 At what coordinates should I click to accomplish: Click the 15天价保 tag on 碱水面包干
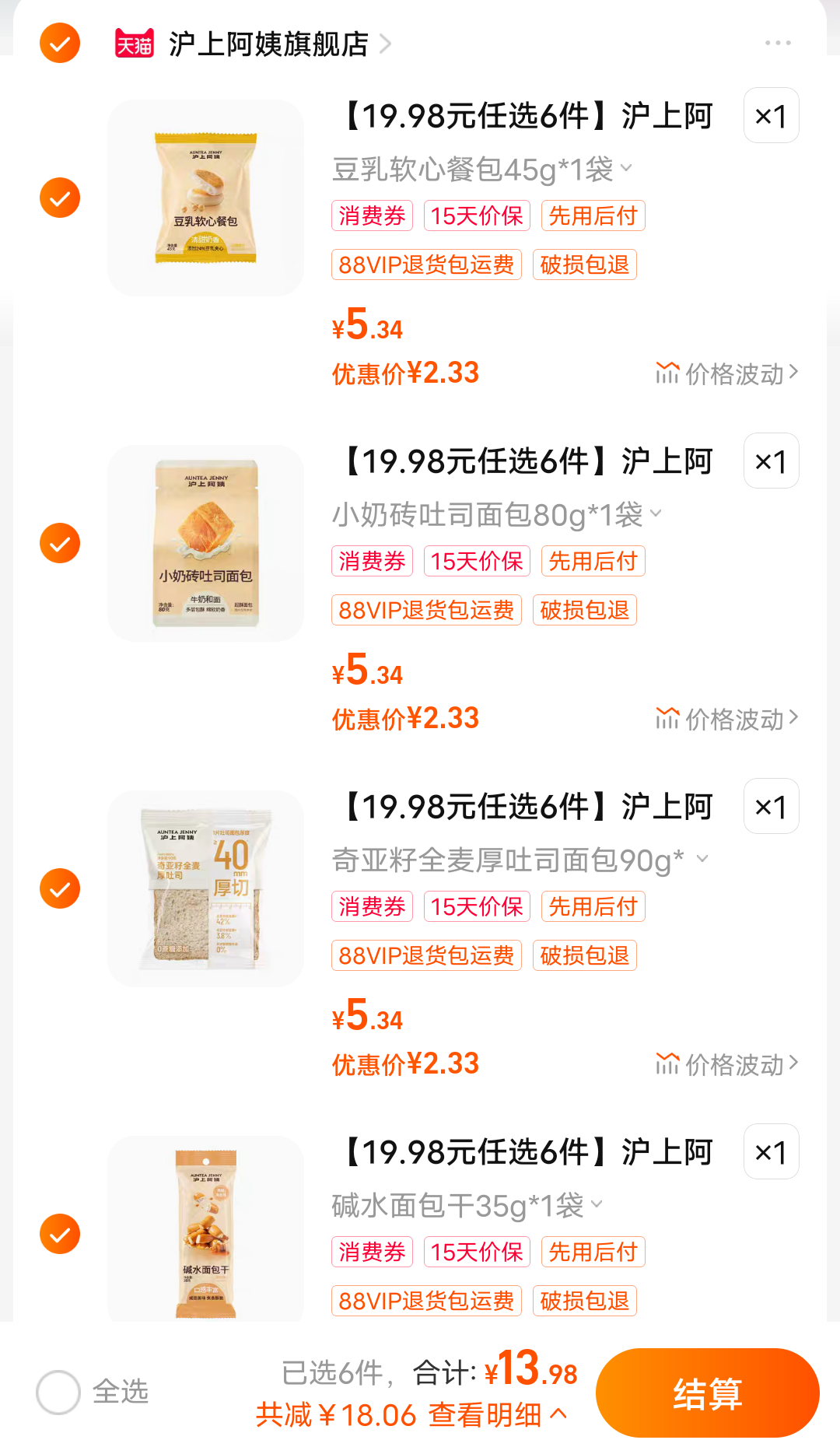476,1252
